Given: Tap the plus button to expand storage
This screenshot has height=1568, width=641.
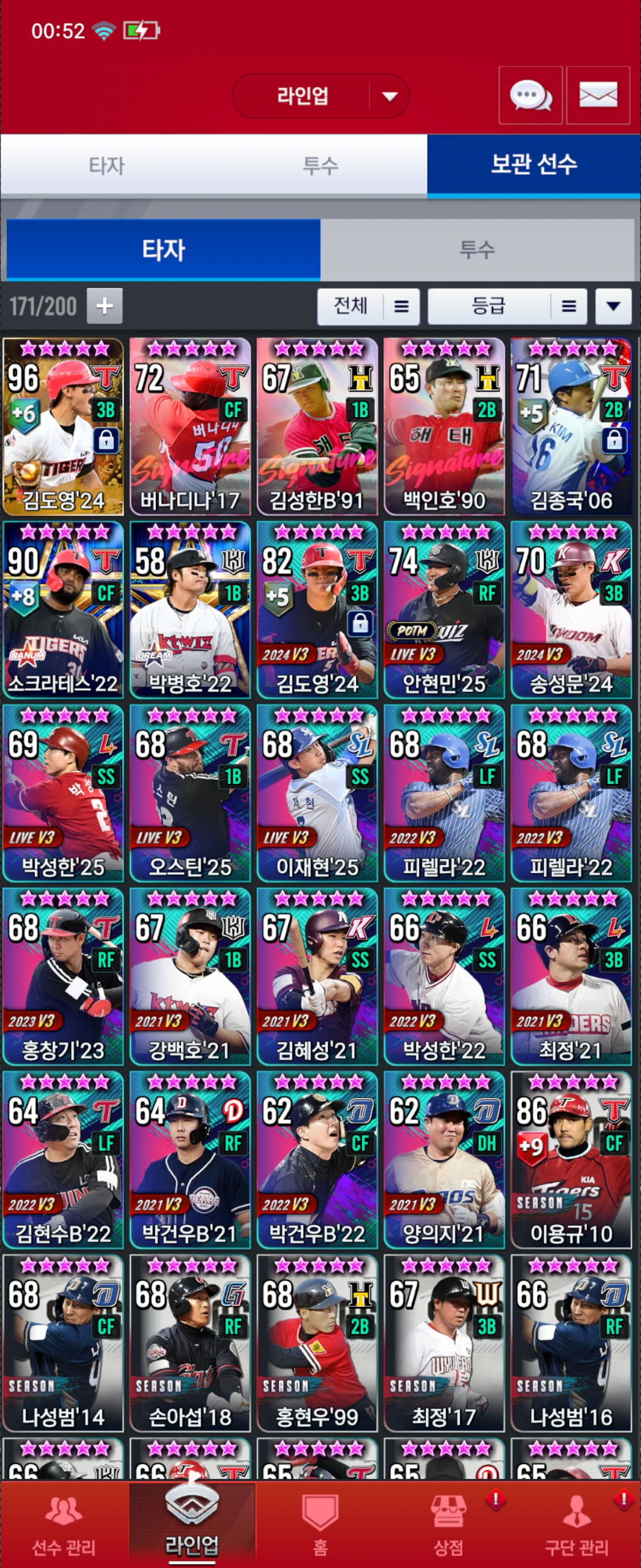Looking at the screenshot, I should (x=104, y=305).
